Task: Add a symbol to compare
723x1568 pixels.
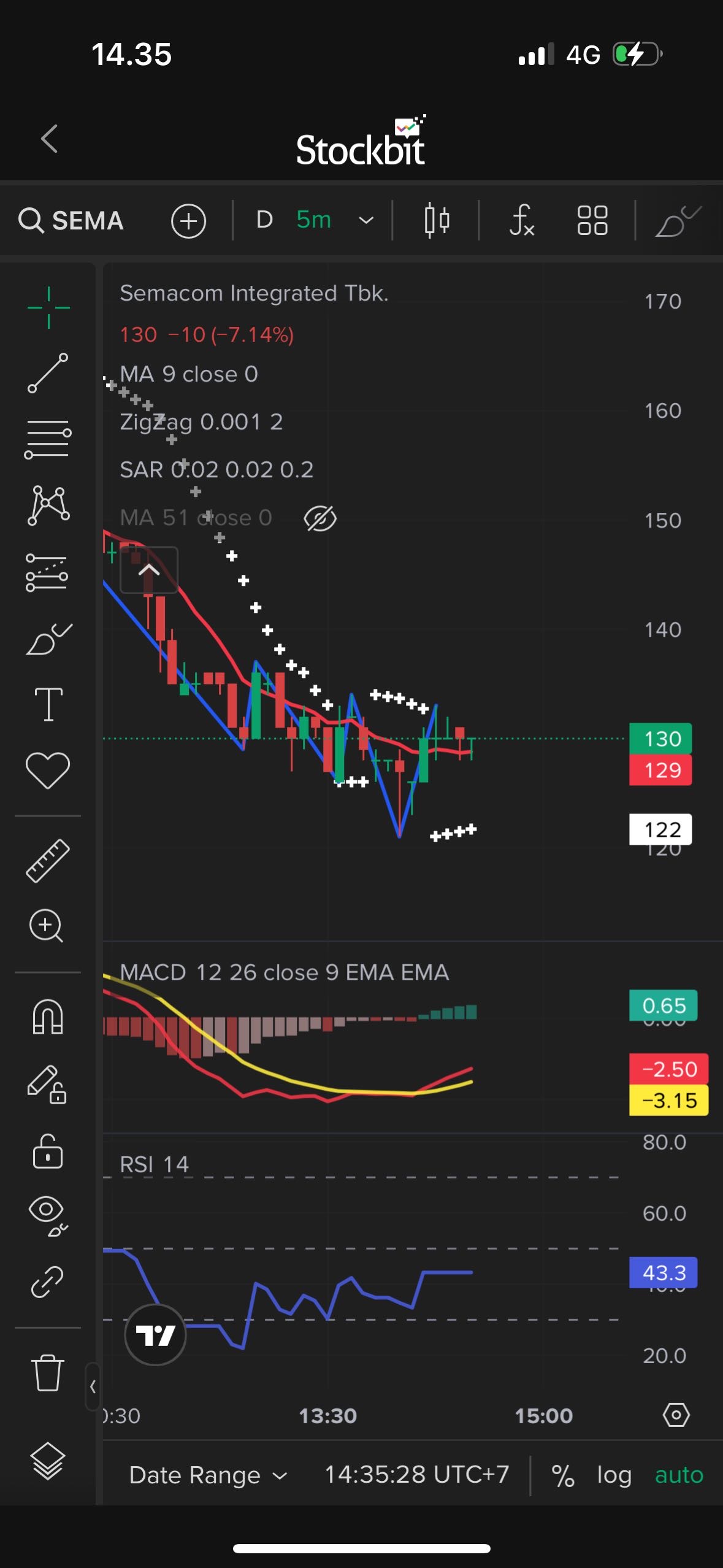Action: tap(188, 221)
